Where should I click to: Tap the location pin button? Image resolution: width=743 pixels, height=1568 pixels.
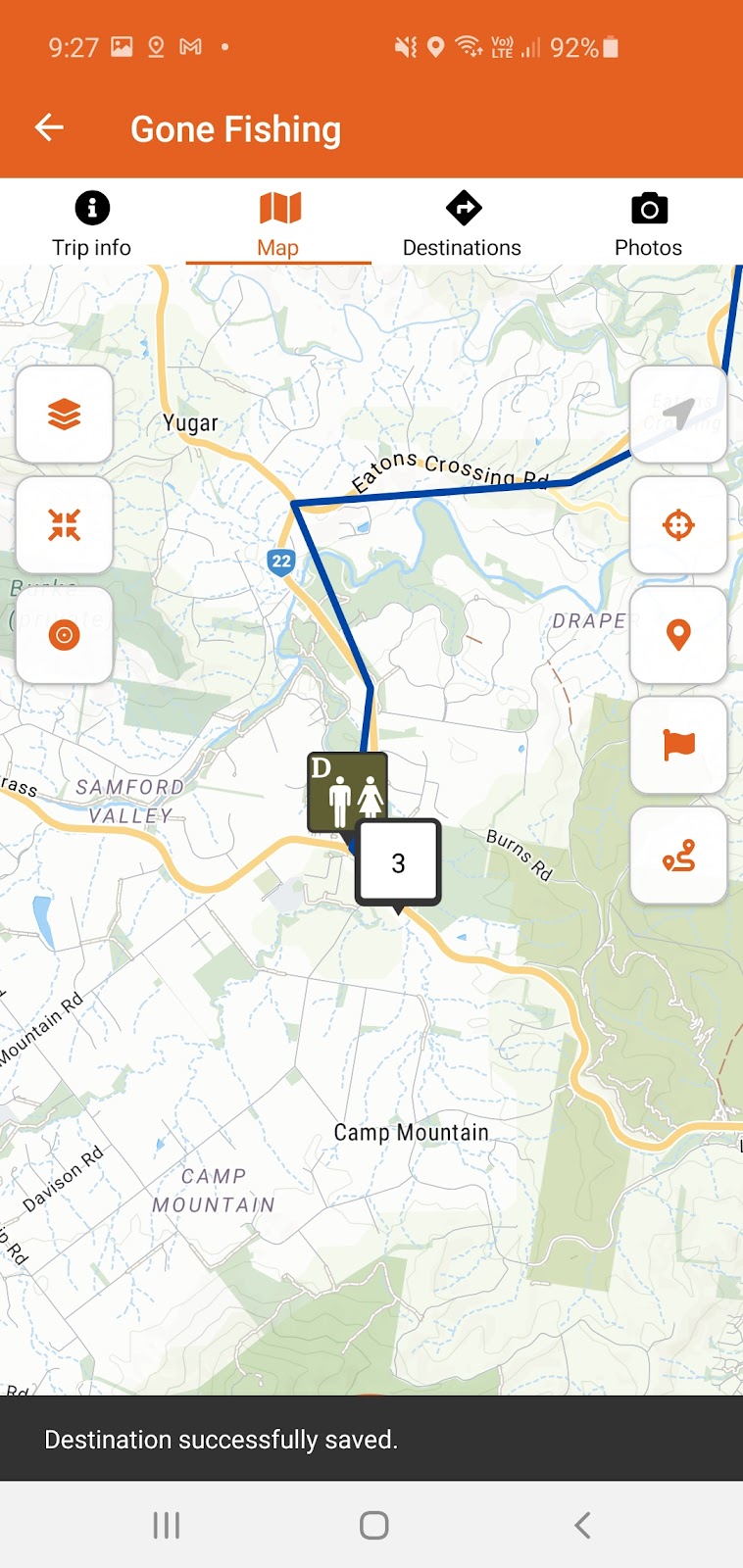pyautogui.click(x=678, y=635)
